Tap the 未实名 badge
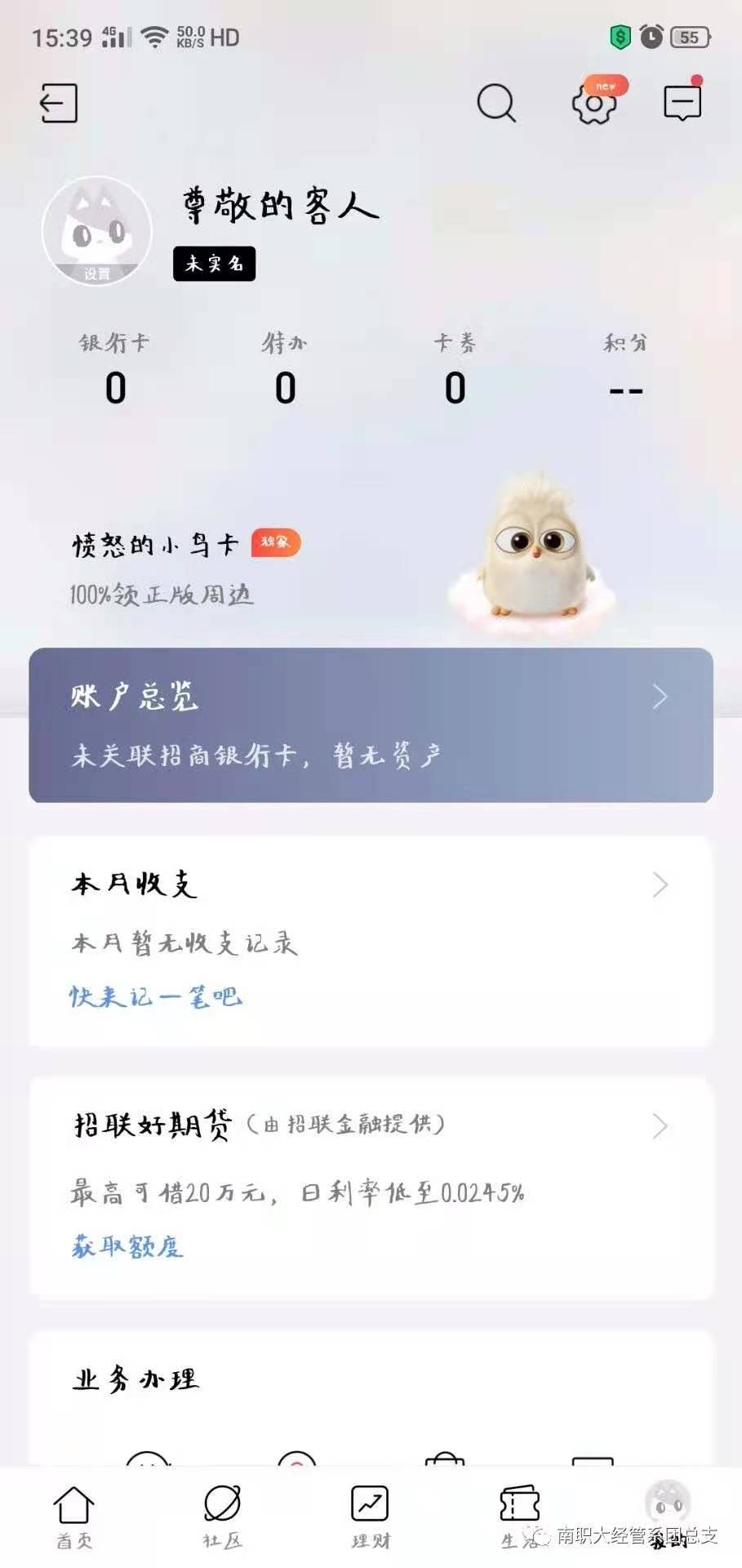742x1568 pixels. coord(214,264)
